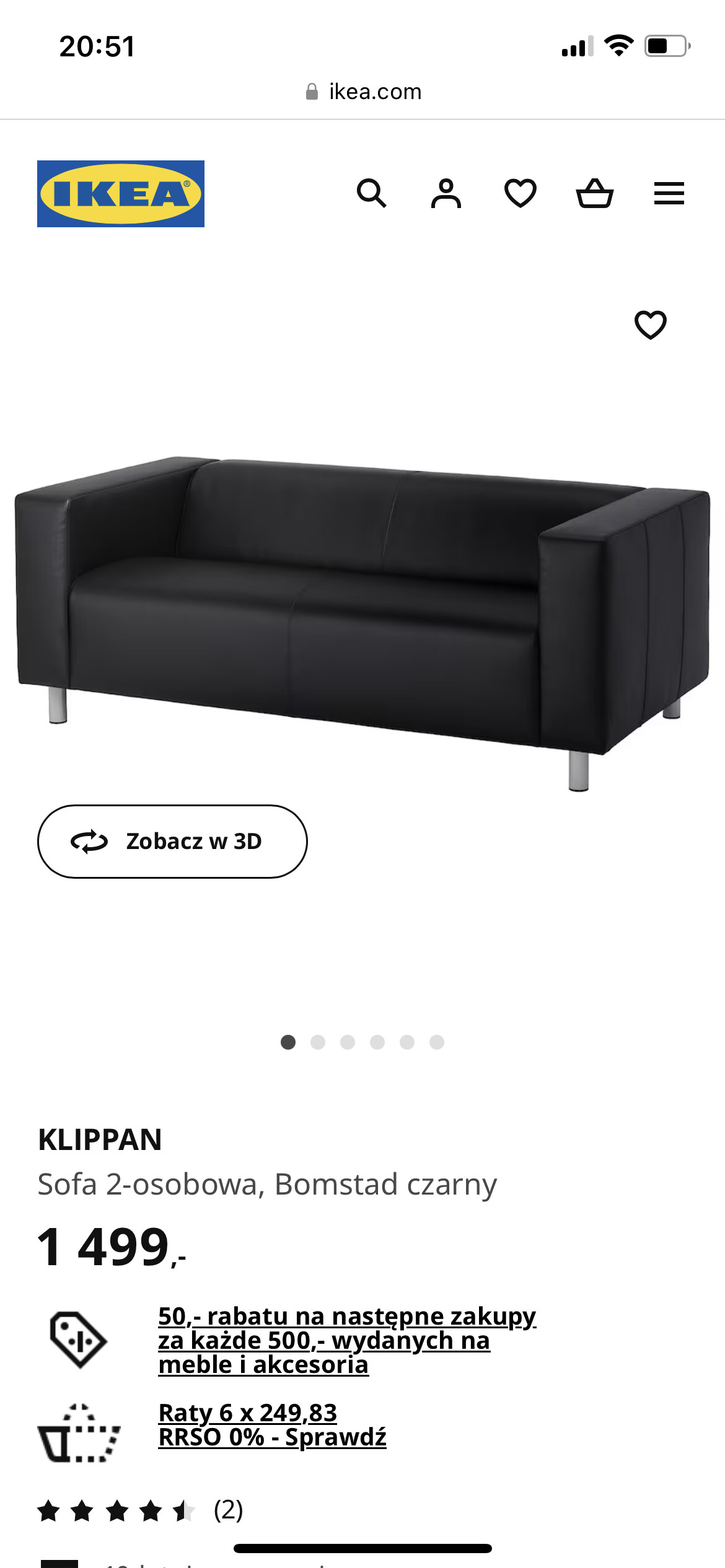Go to the IKEA home page logo

(x=121, y=194)
